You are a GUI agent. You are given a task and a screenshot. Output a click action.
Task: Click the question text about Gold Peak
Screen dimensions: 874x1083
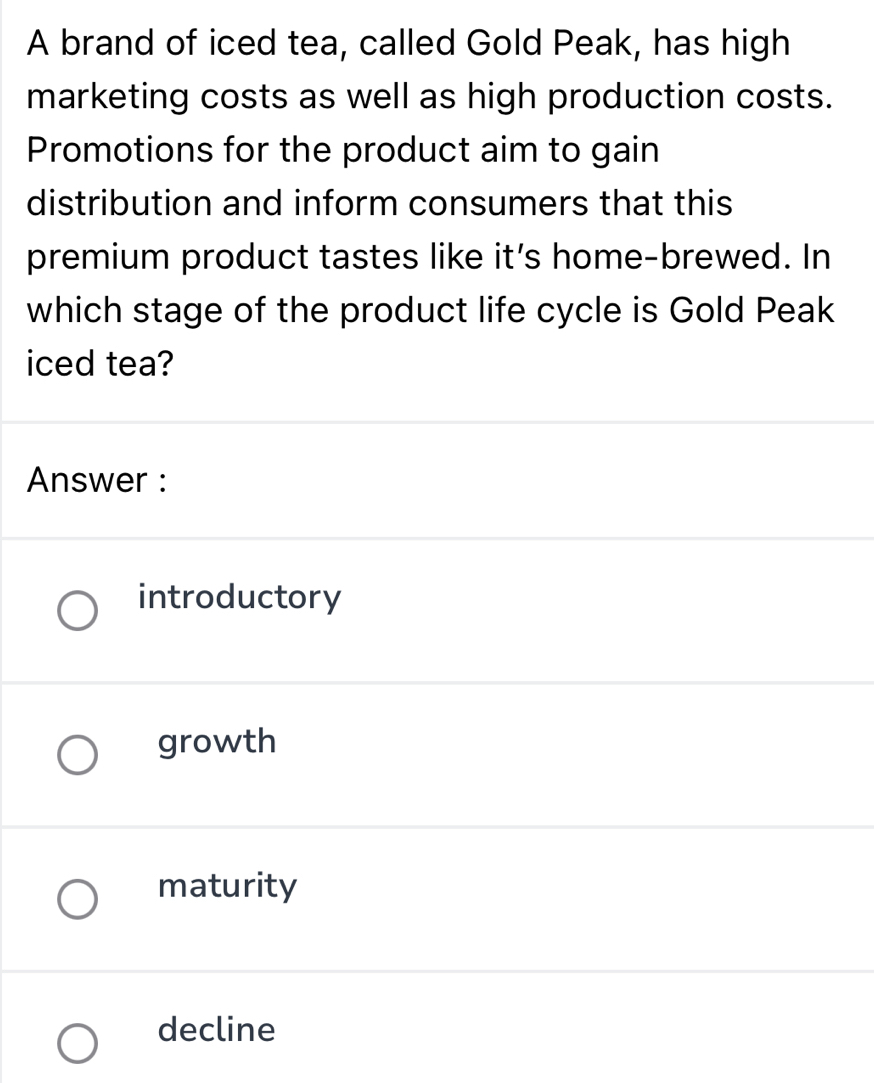tap(428, 203)
